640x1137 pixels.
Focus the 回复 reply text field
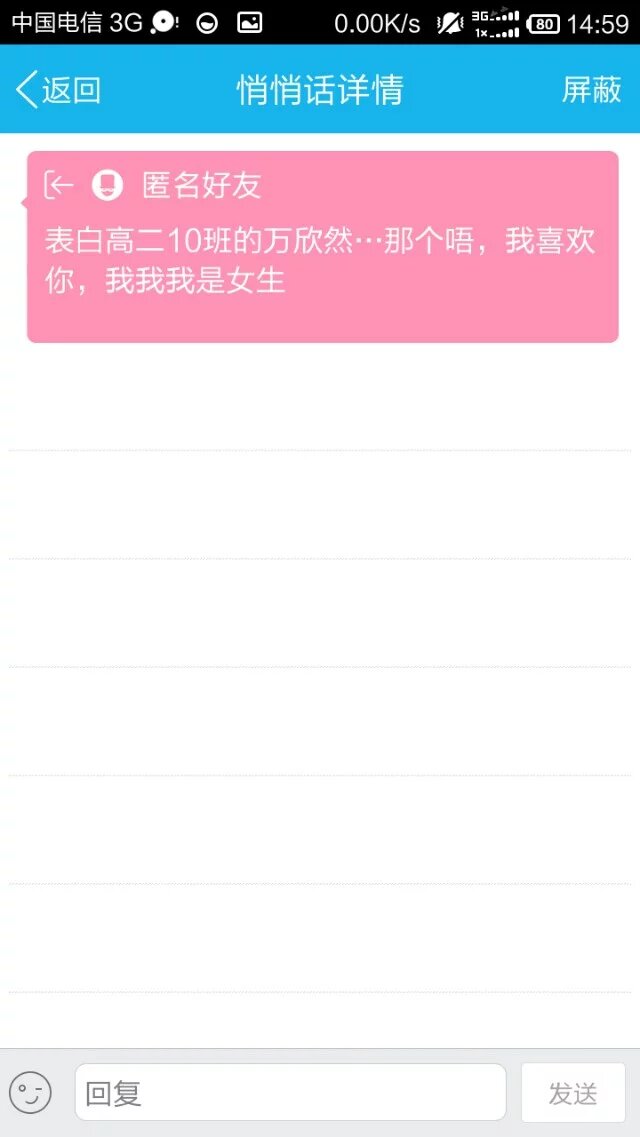coord(290,1092)
